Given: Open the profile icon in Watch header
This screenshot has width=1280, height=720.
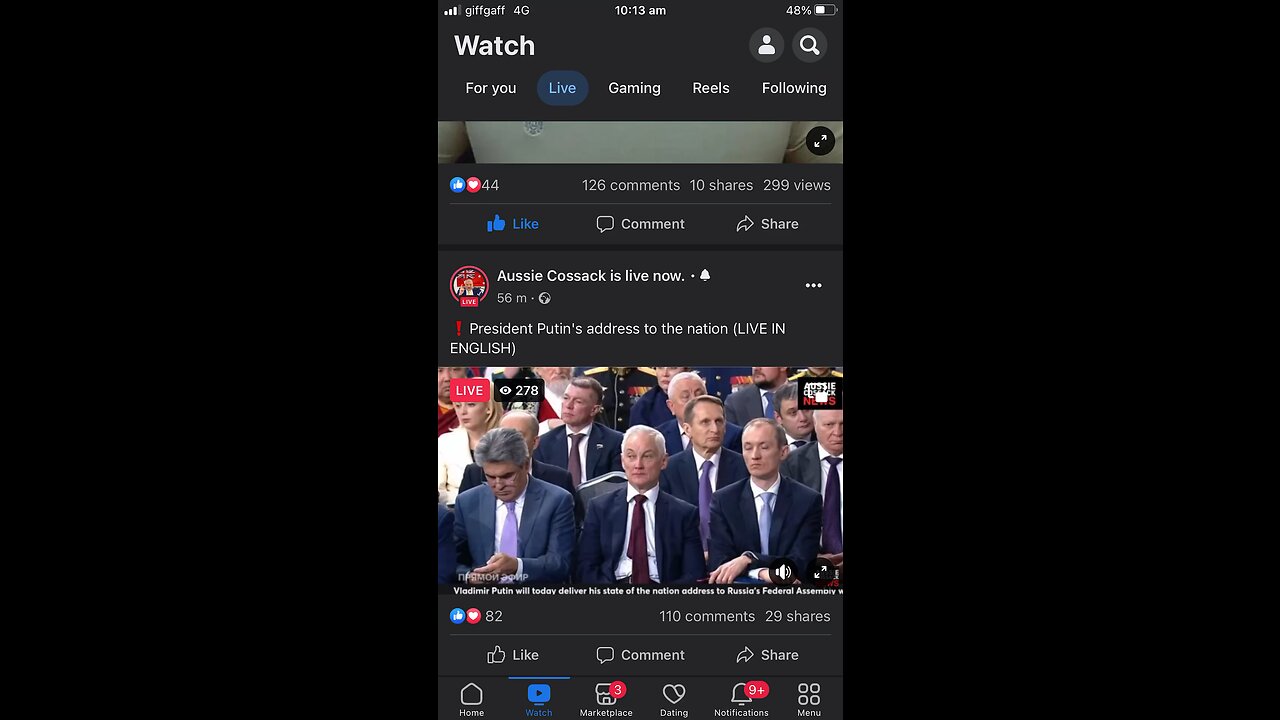Looking at the screenshot, I should click(x=766, y=45).
